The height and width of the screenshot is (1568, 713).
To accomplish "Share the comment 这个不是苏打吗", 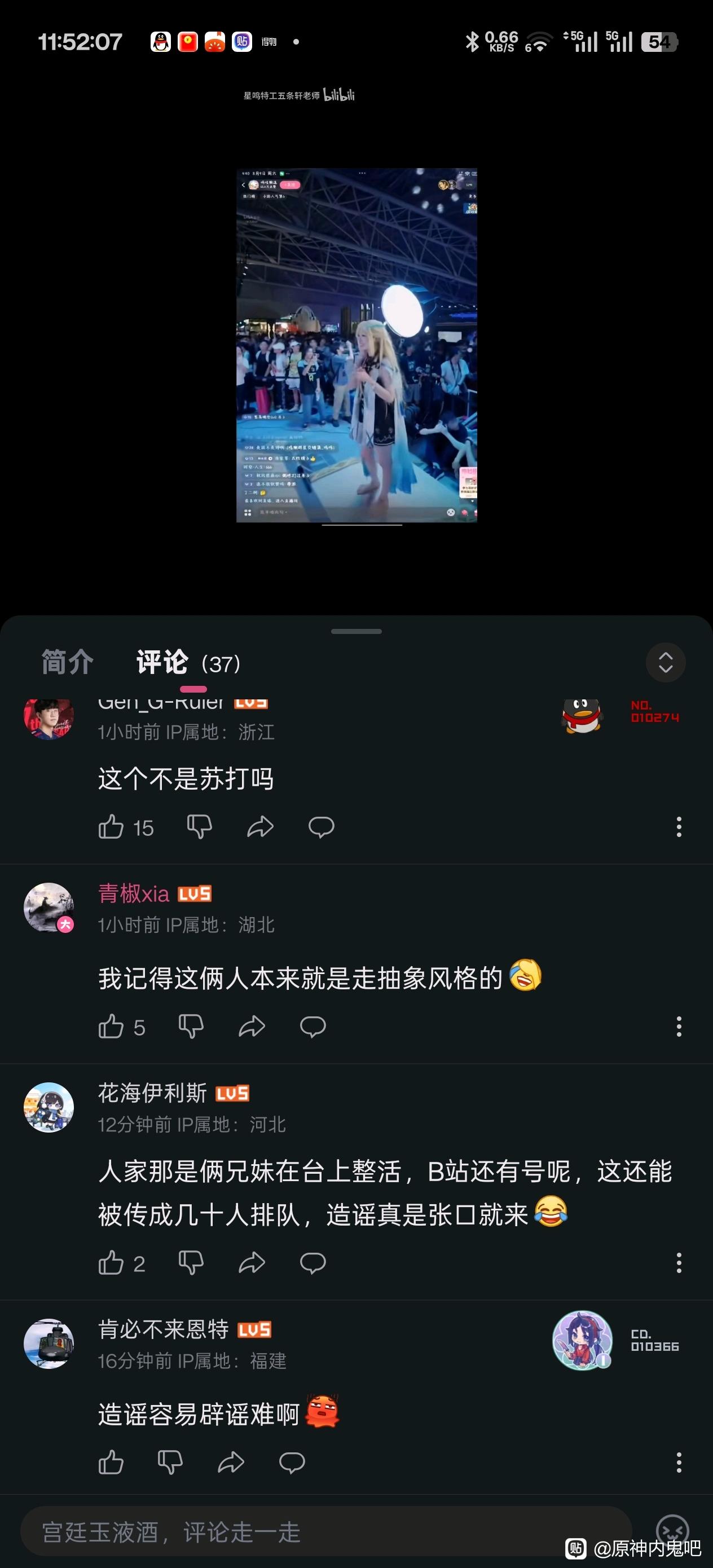I will tap(260, 827).
